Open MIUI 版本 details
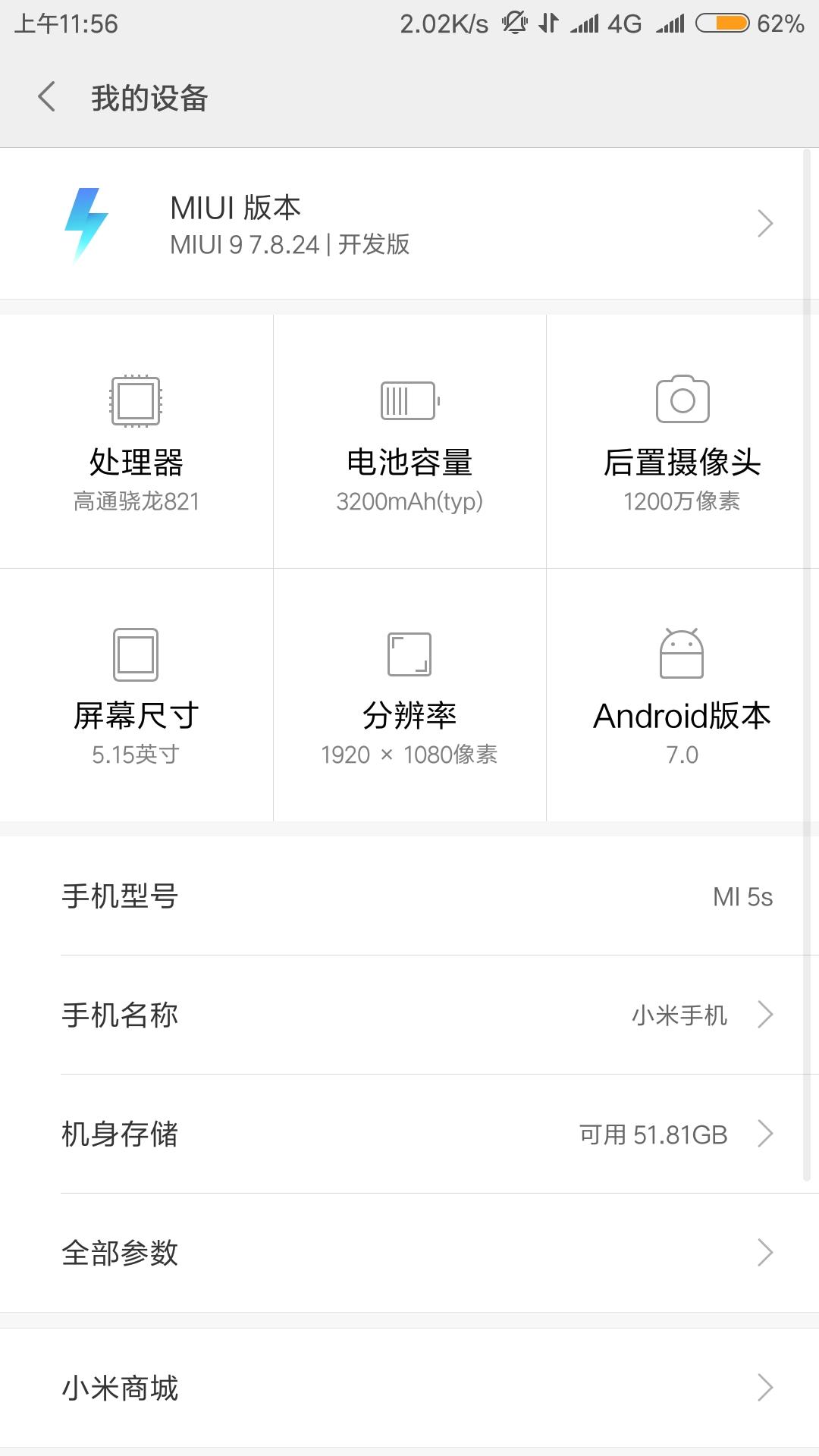The height and width of the screenshot is (1456, 819). click(x=409, y=224)
